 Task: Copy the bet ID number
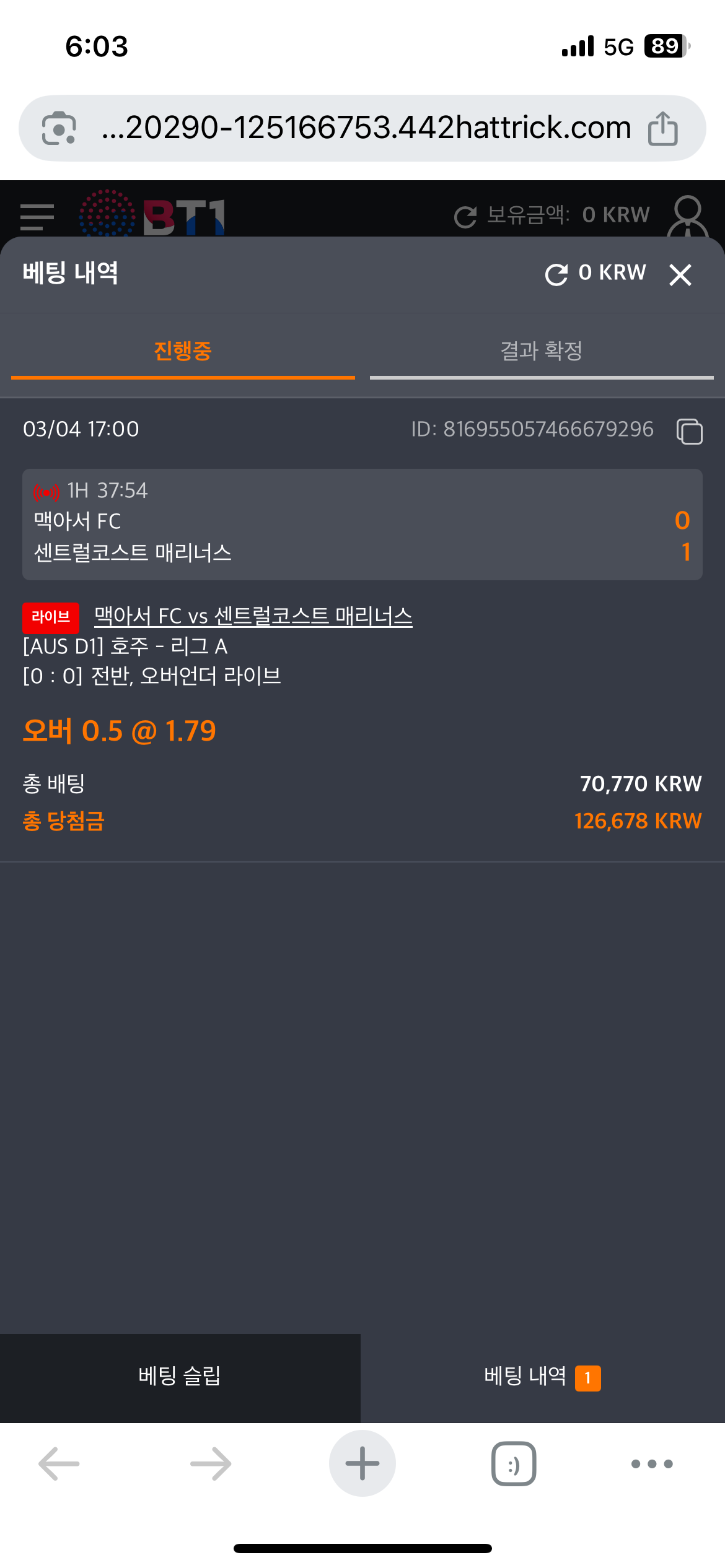click(x=689, y=431)
